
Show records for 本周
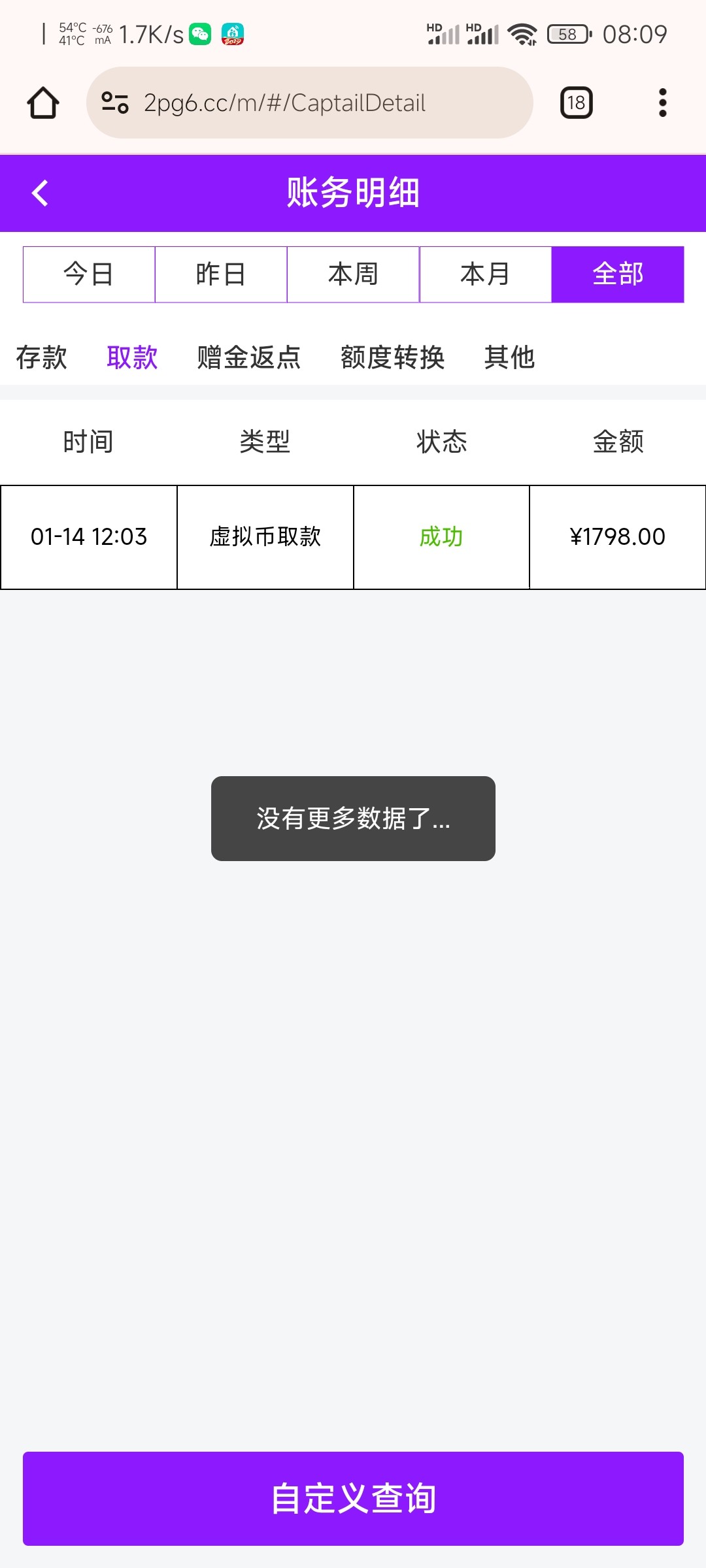pos(353,274)
